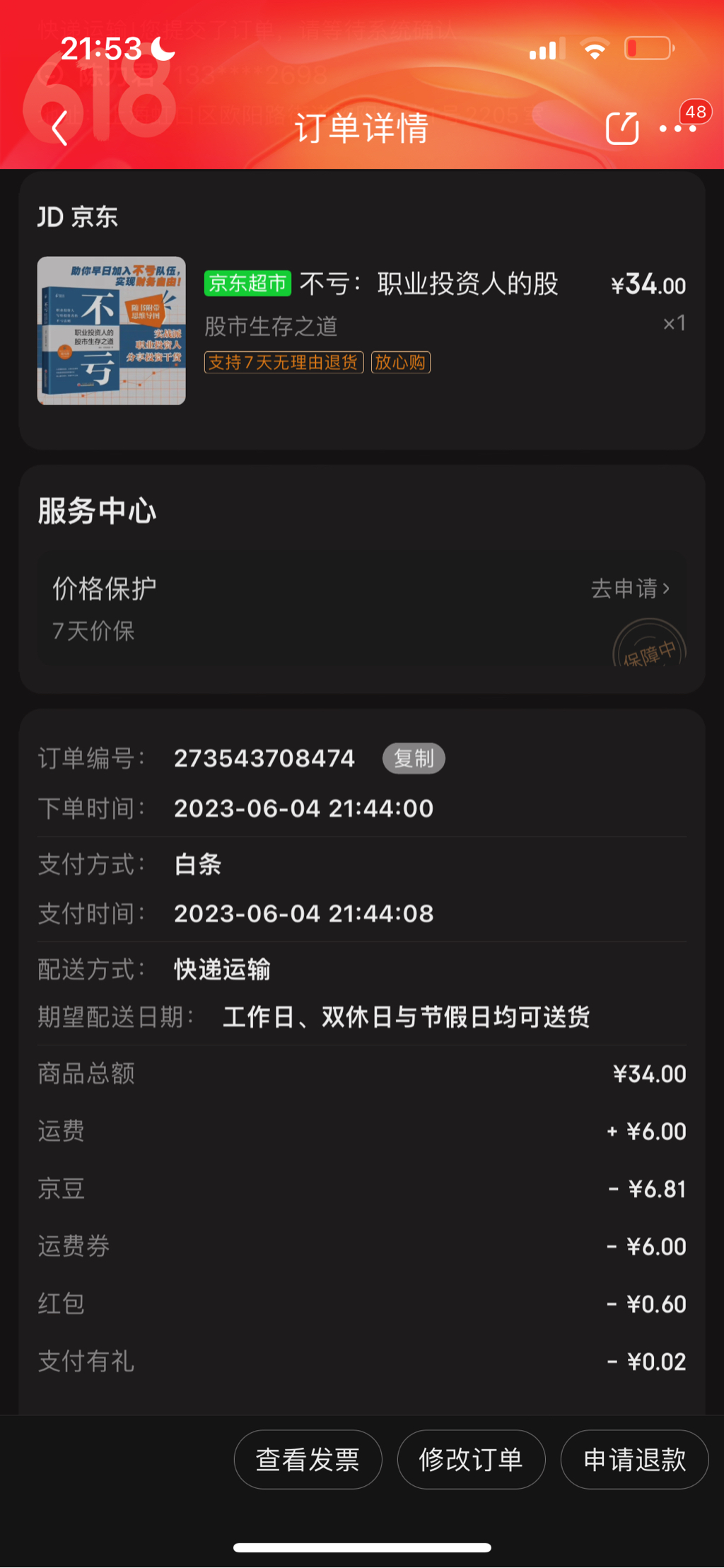
Task: Share this order
Action: pos(621,128)
